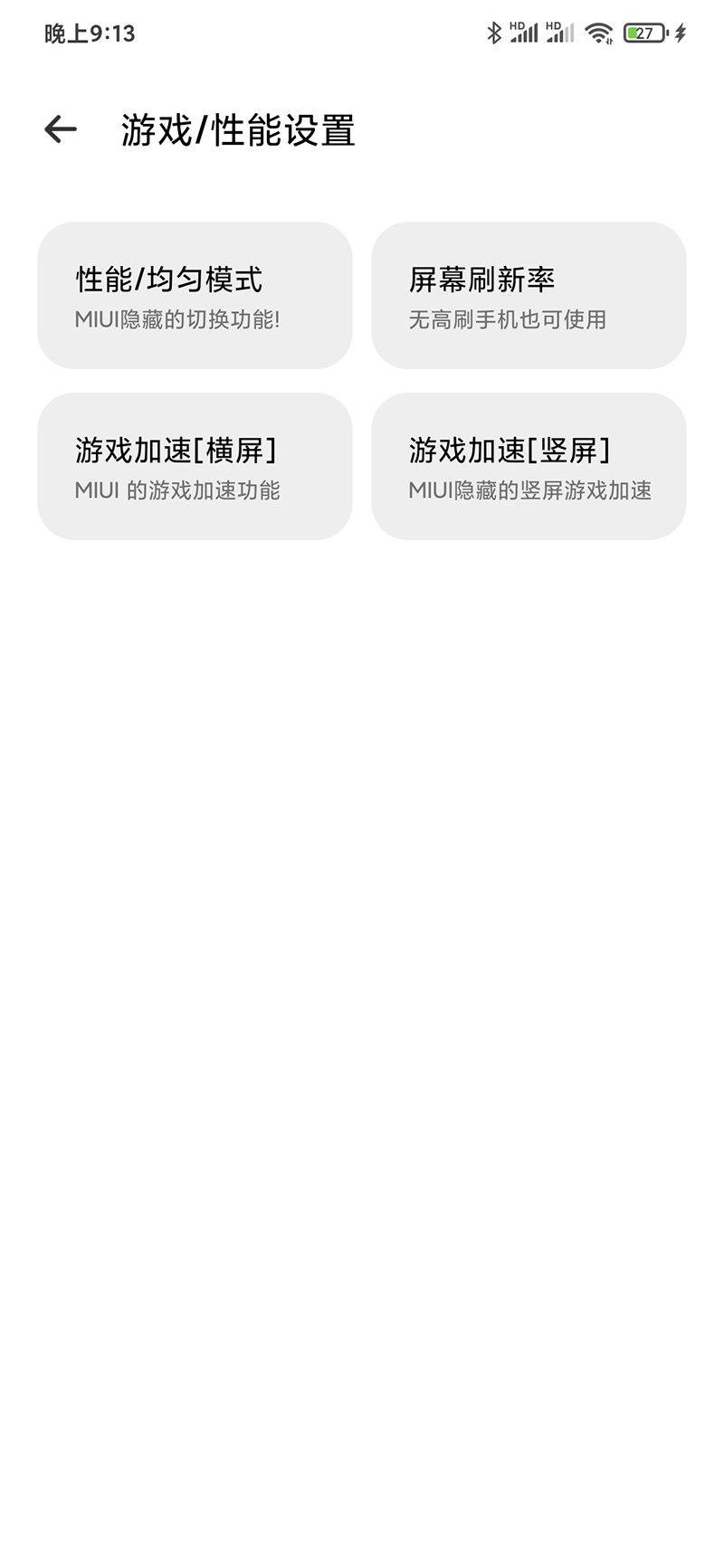Select the 游戏加速[横屏] card
724x1568 pixels.
point(195,466)
